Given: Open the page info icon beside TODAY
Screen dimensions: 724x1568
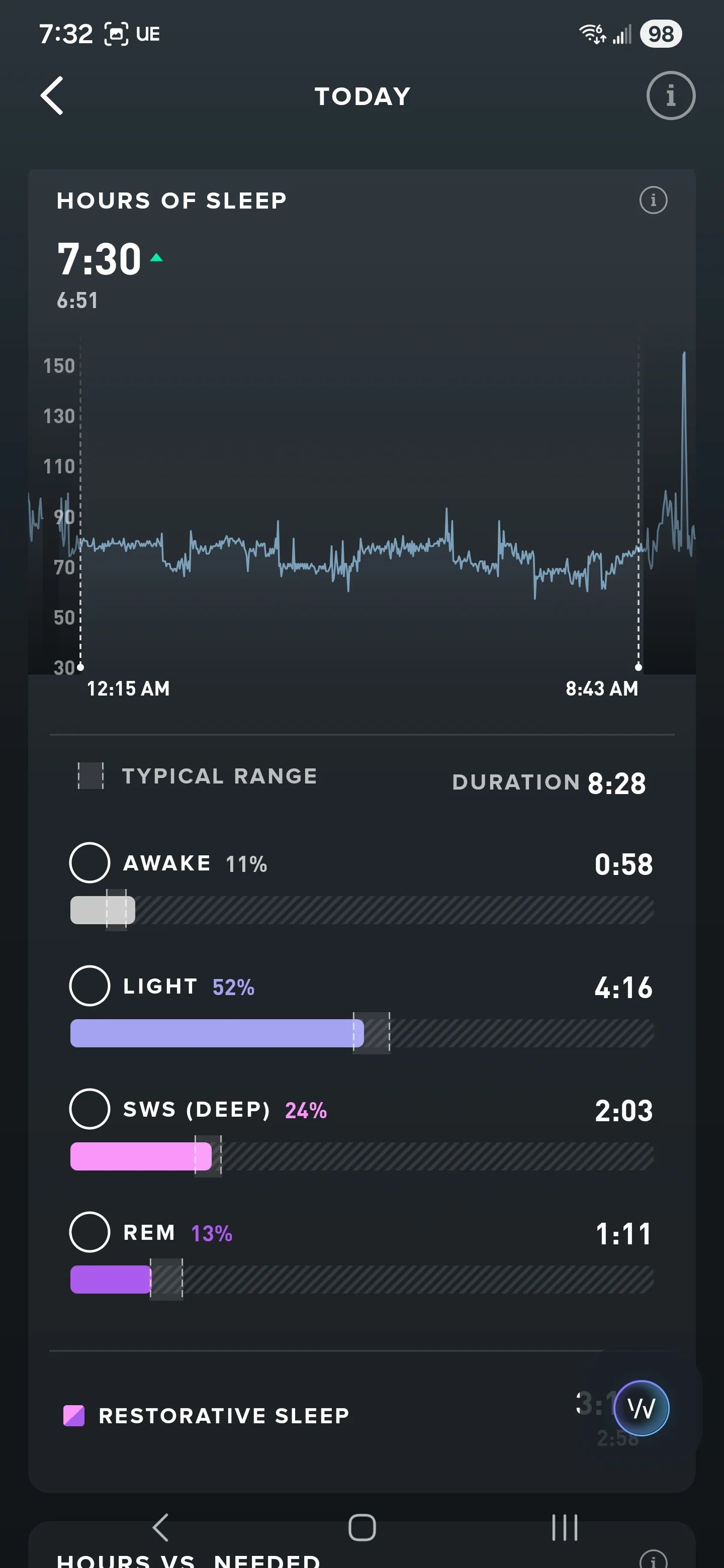Looking at the screenshot, I should pyautogui.click(x=670, y=95).
